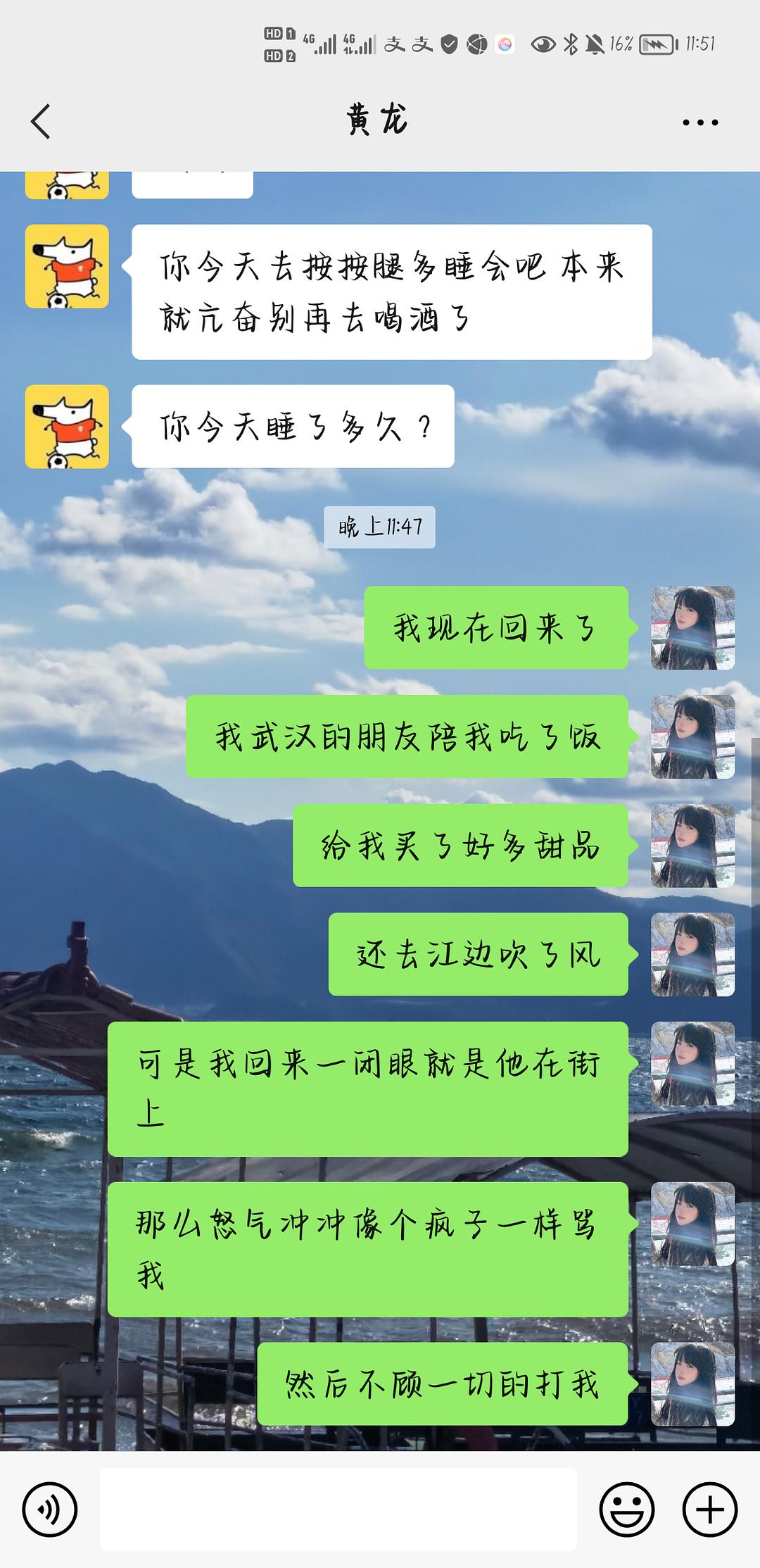Open the emoji sticker panel
The image size is (760, 1568).
(626, 1509)
